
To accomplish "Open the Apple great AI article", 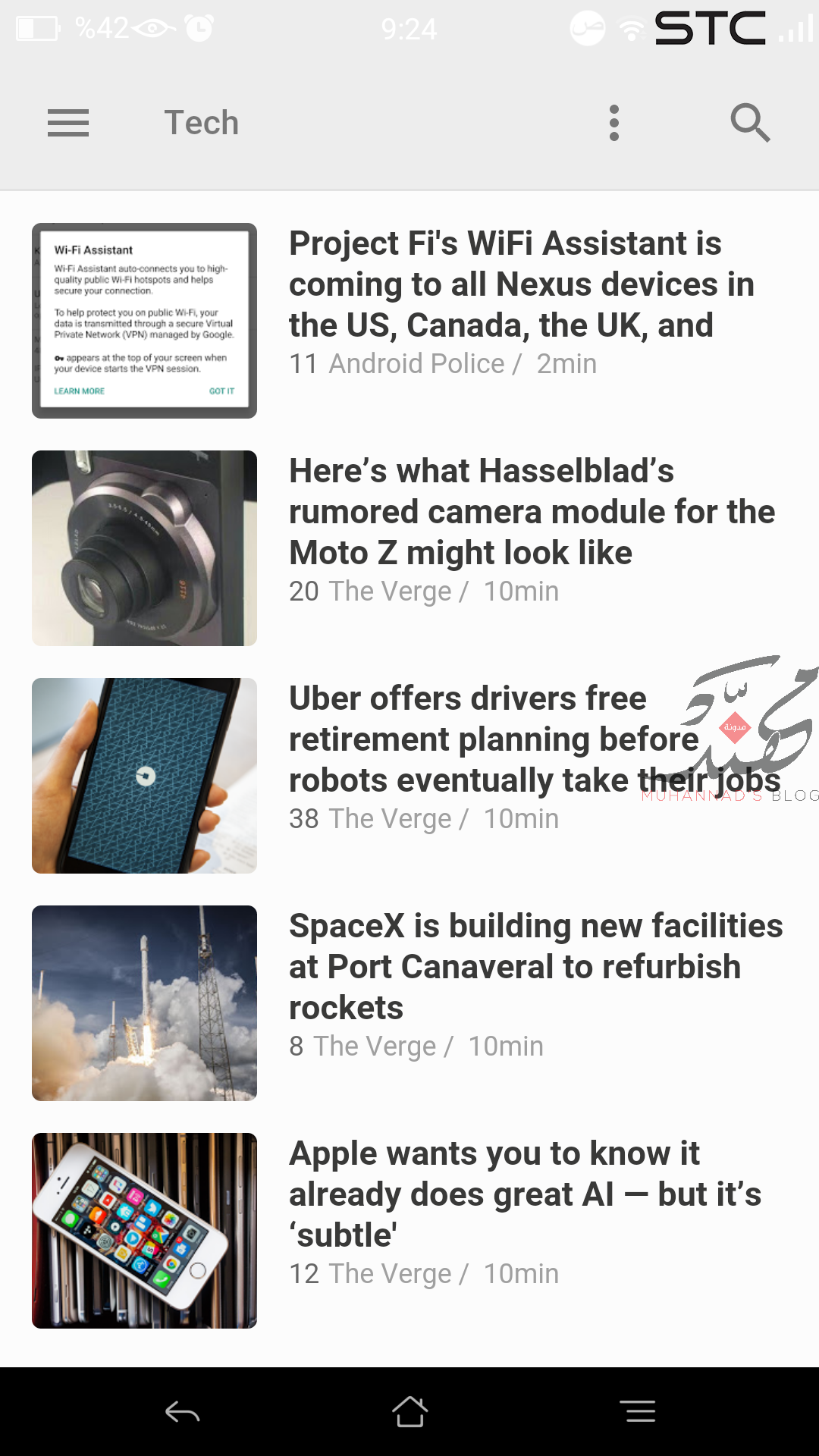I will (523, 1195).
